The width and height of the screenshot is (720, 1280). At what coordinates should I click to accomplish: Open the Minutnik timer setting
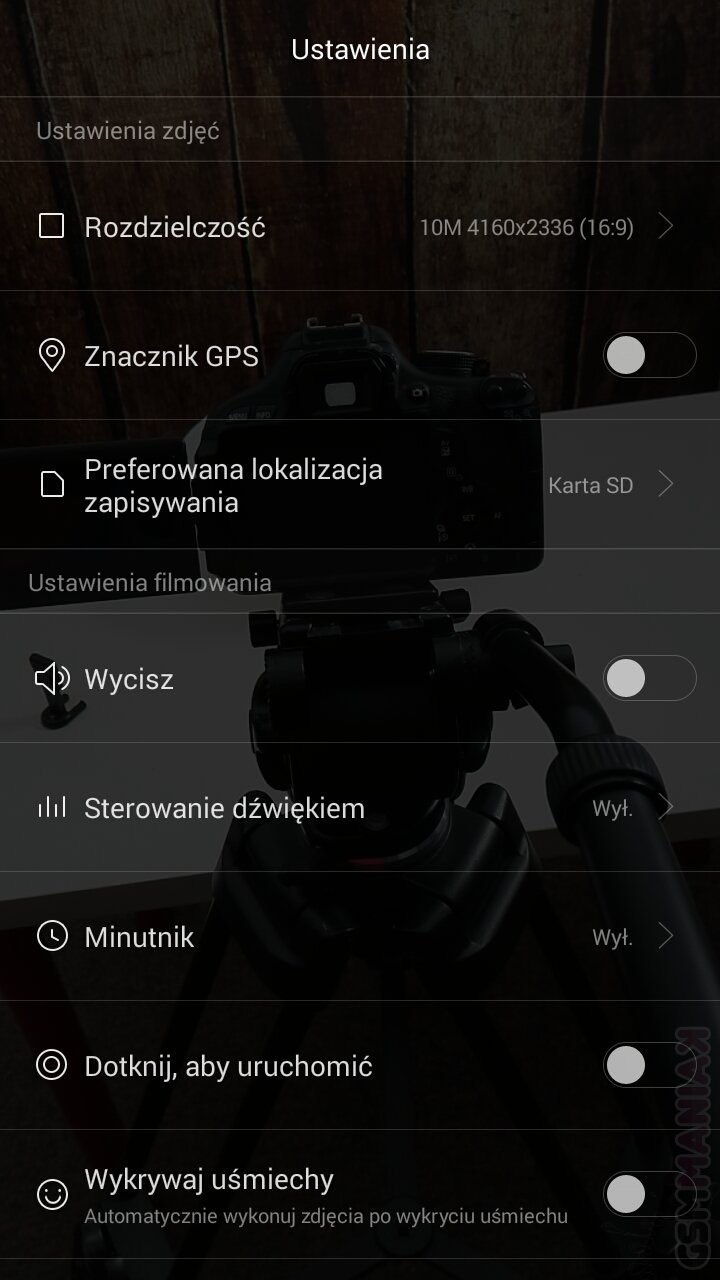tap(360, 937)
